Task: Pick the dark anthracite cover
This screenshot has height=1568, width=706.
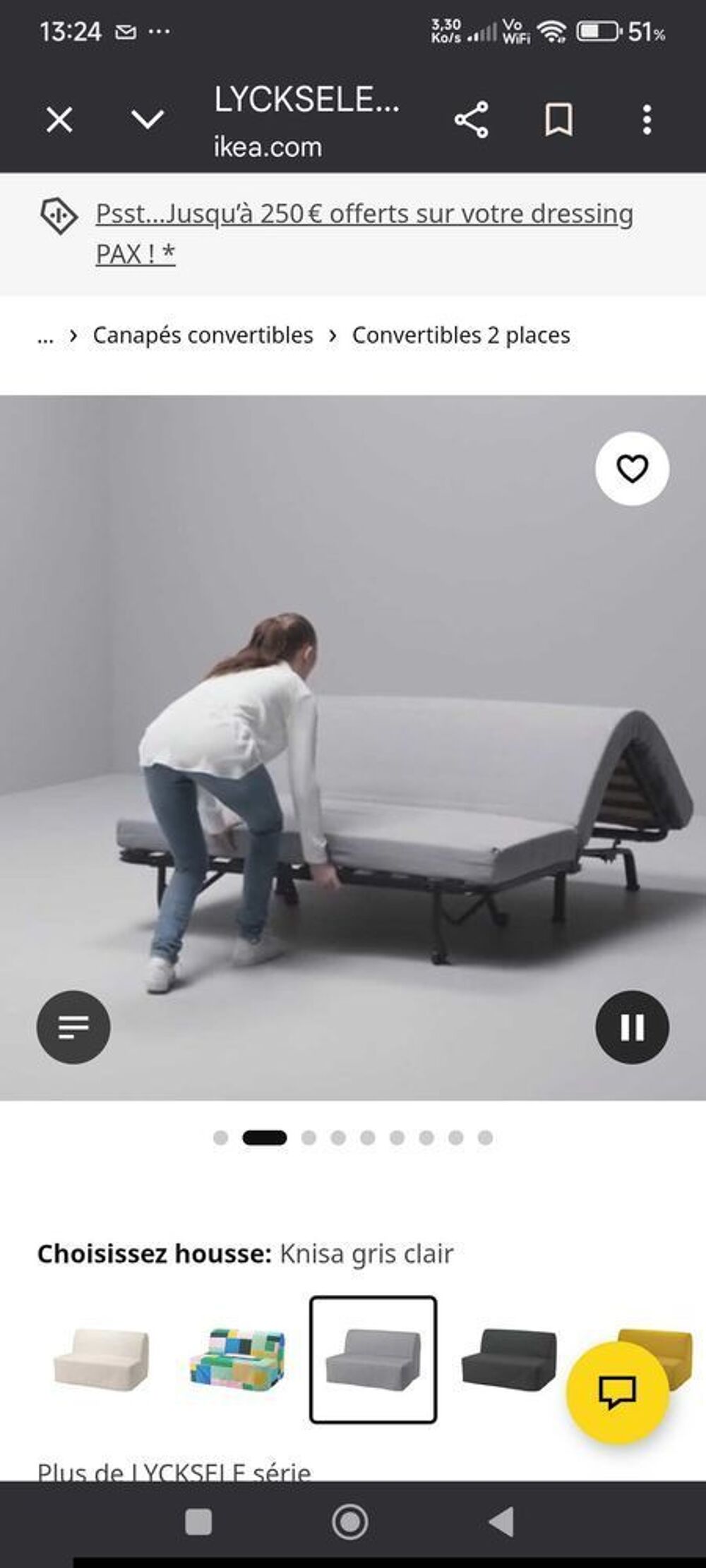Action: (509, 1359)
